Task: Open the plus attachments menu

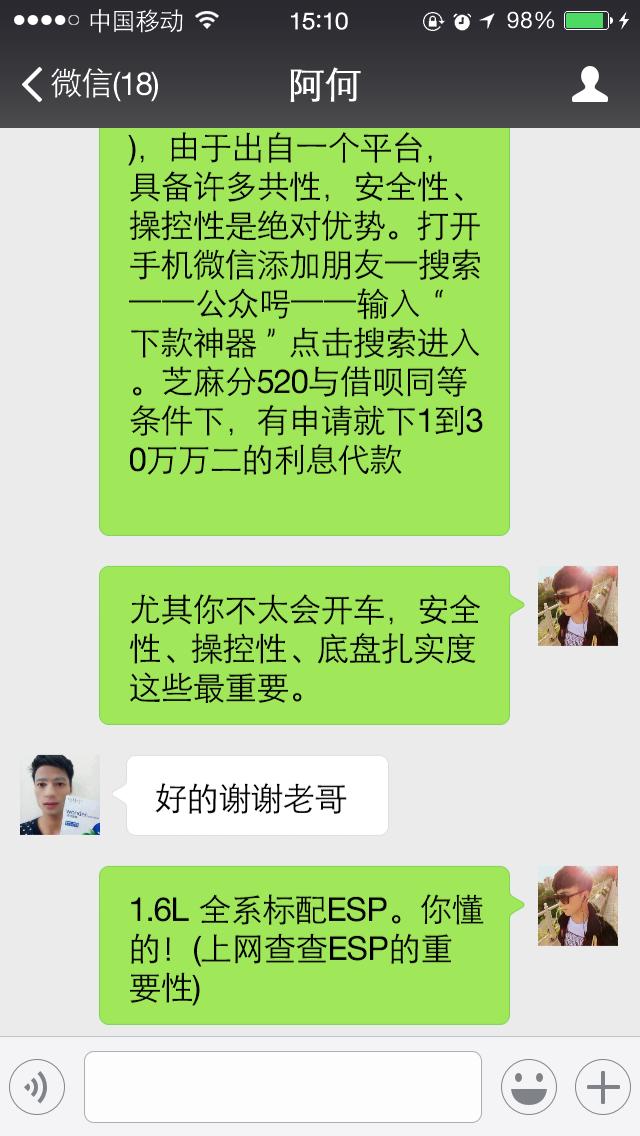Action: [x=603, y=1087]
